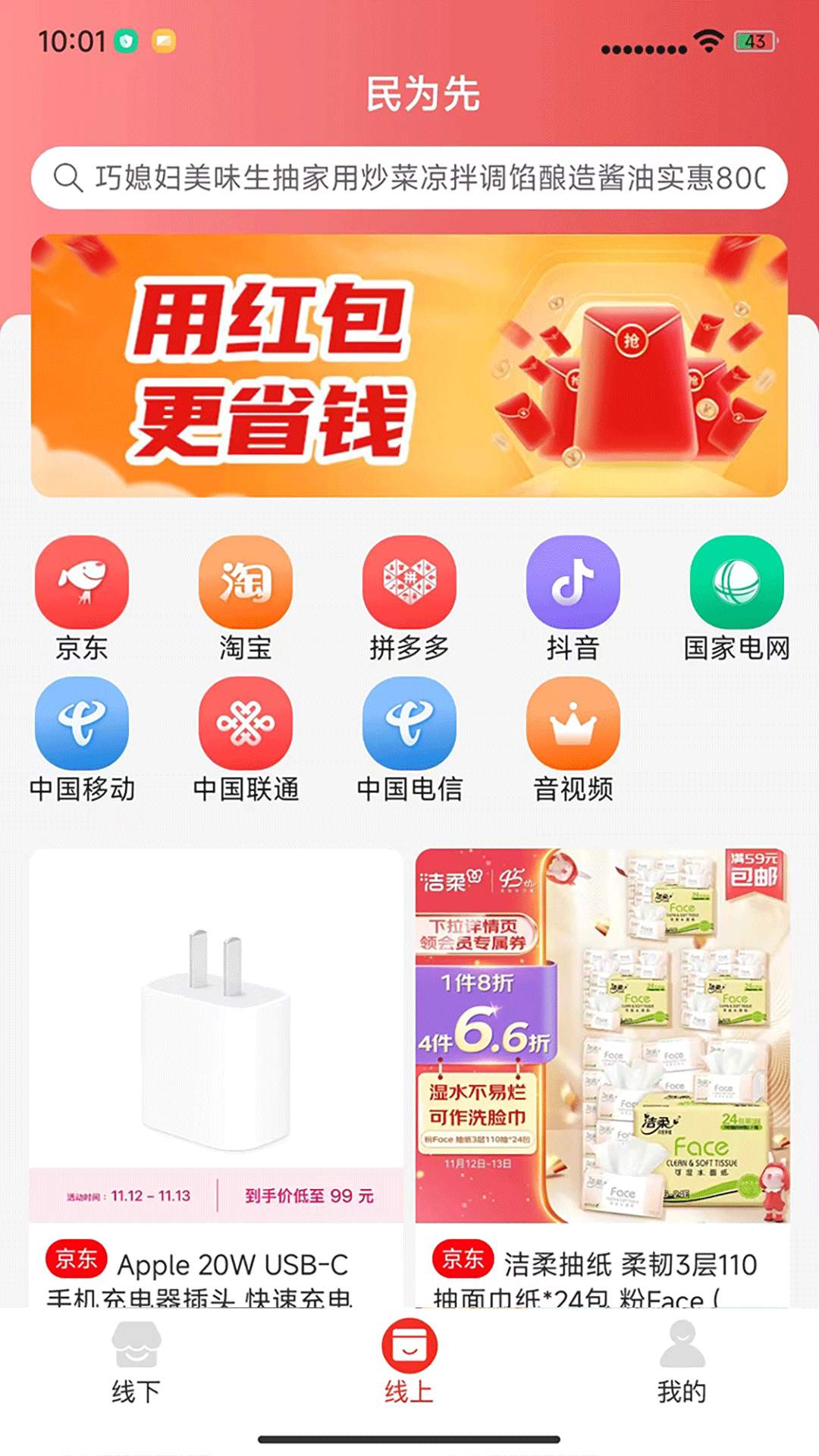View the 洁柔抽纸 tissue product card
The image size is (819, 1456).
coord(602,1077)
